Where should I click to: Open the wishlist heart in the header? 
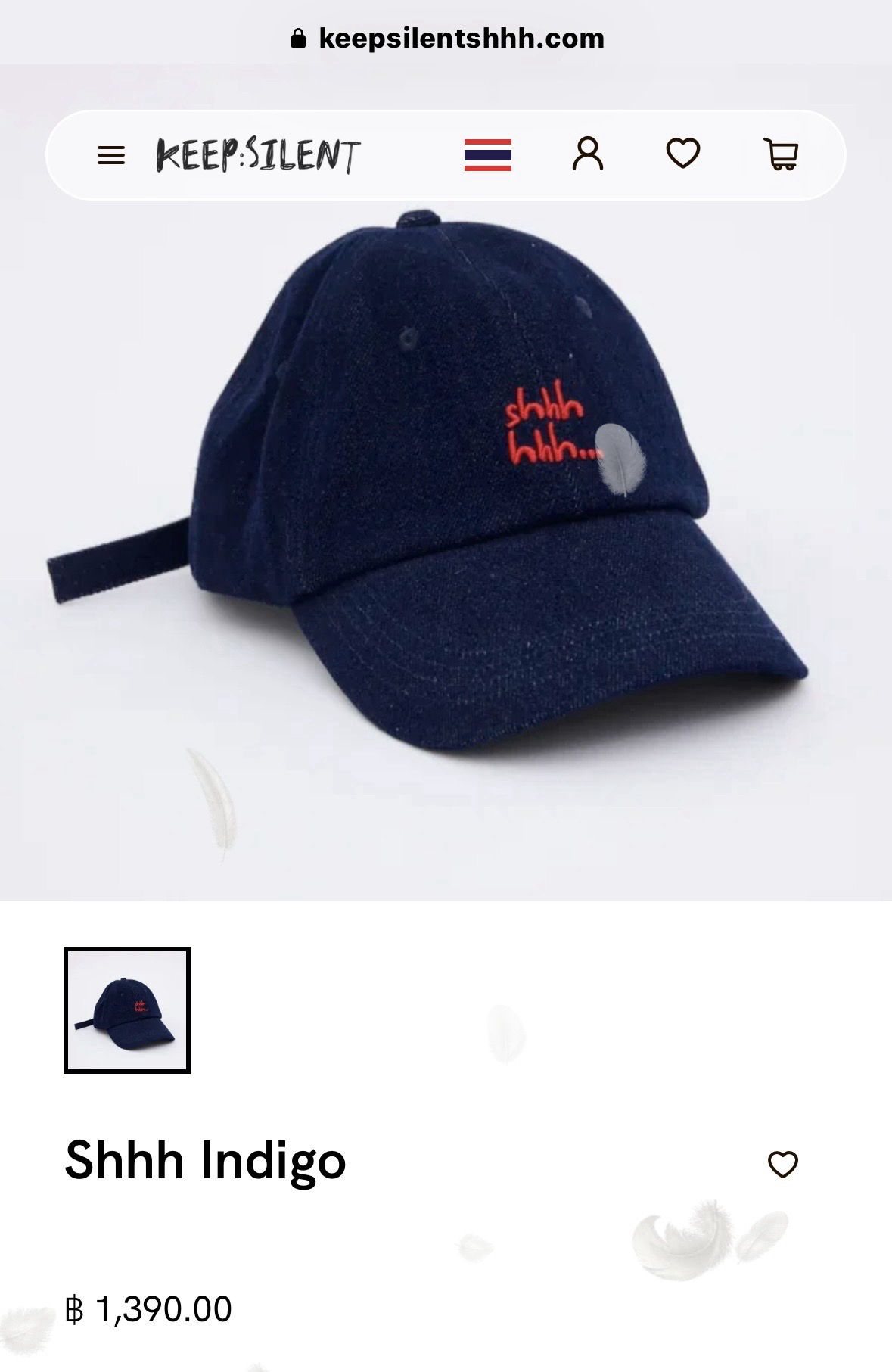pyautogui.click(x=682, y=154)
